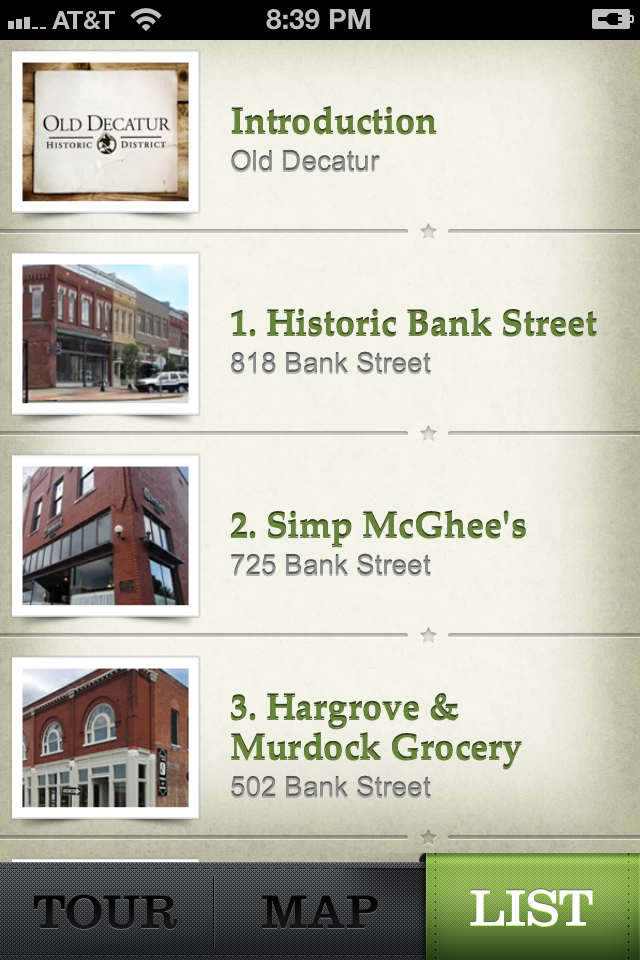
Task: Switch to the Map tab
Action: 319,912
